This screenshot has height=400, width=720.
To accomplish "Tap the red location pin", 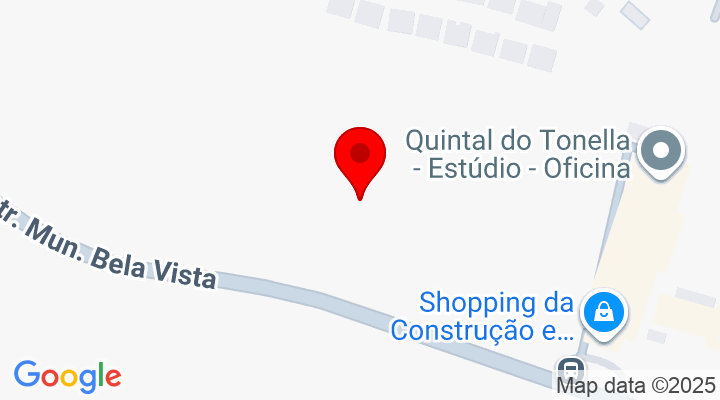I will click(359, 158).
